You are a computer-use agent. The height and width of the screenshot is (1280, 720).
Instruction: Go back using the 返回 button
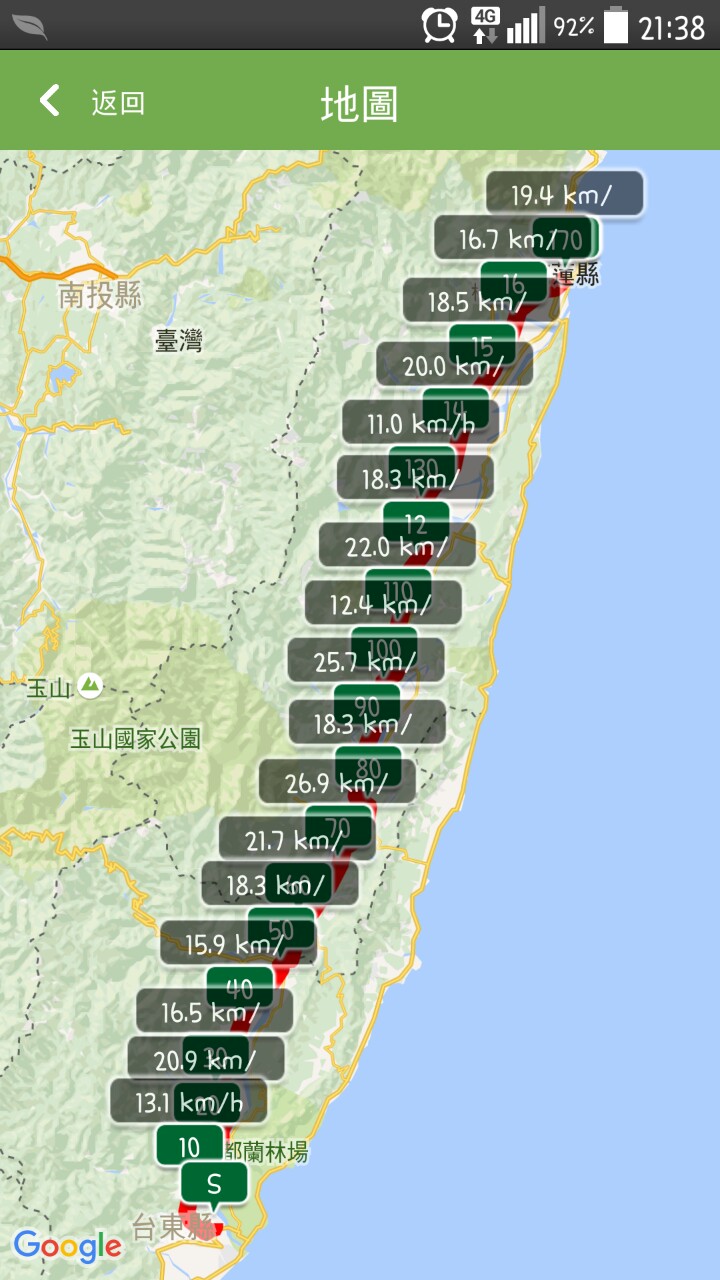[x=92, y=102]
